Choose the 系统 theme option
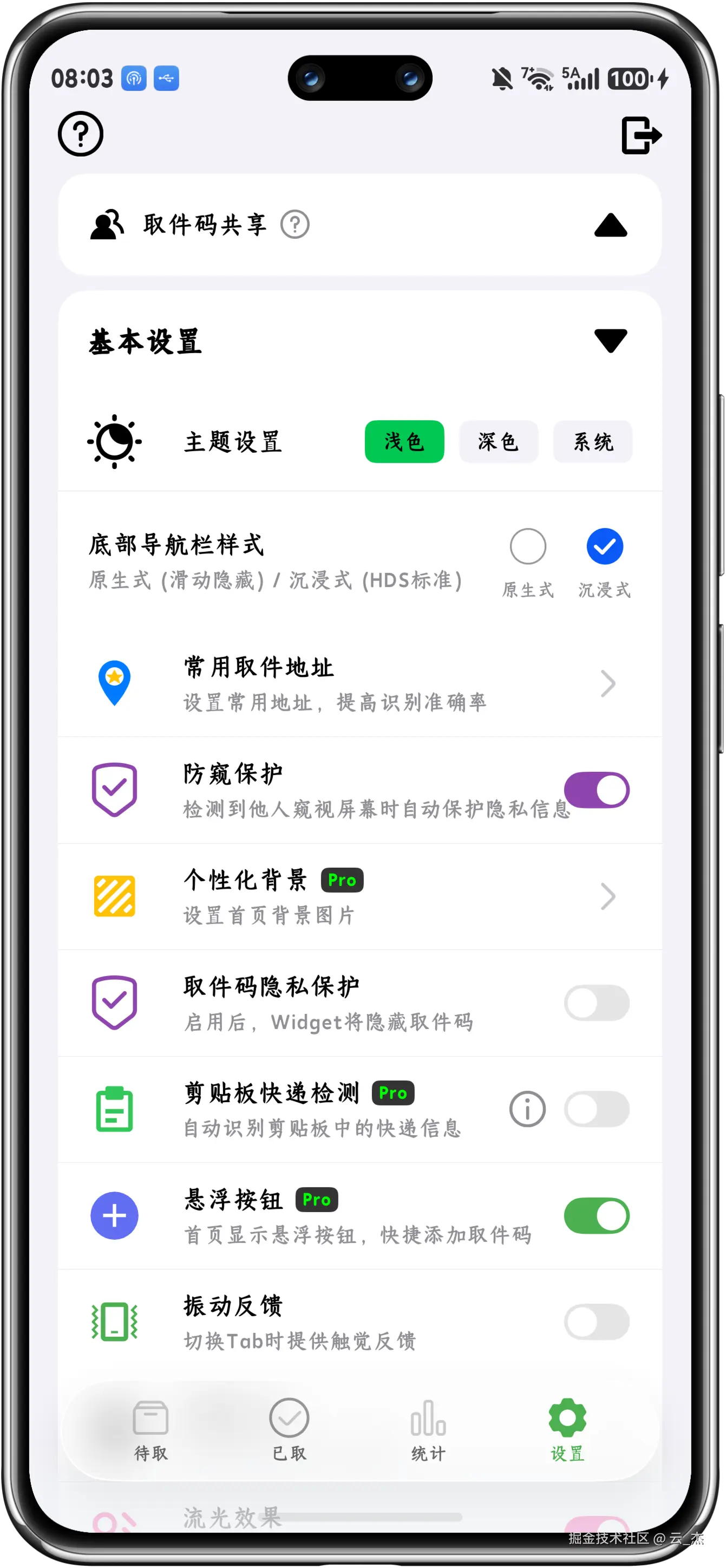The width and height of the screenshot is (726, 1568). pyautogui.click(x=592, y=442)
